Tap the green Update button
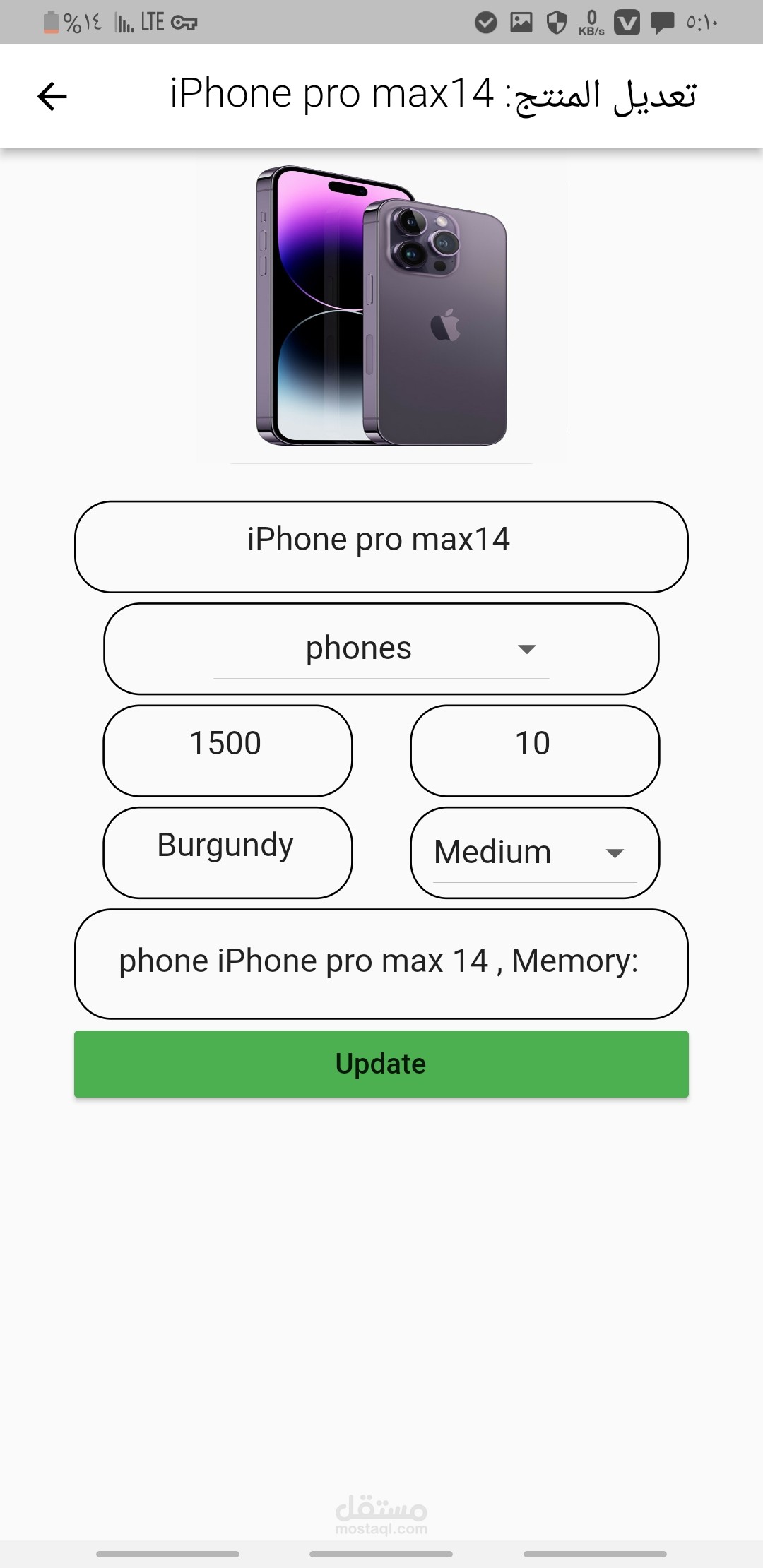 pyautogui.click(x=381, y=1064)
